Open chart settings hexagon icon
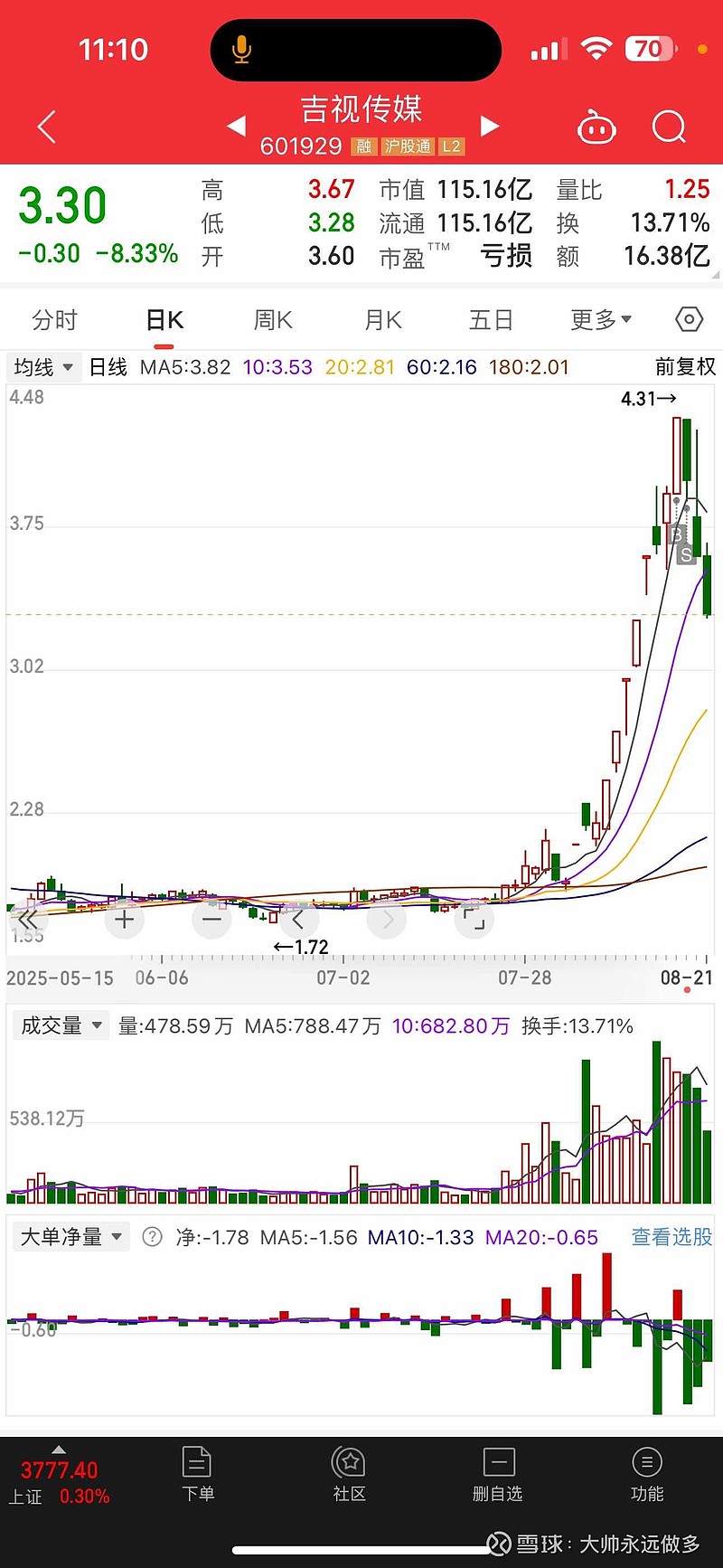Screen dimensions: 723x1568 tap(689, 319)
